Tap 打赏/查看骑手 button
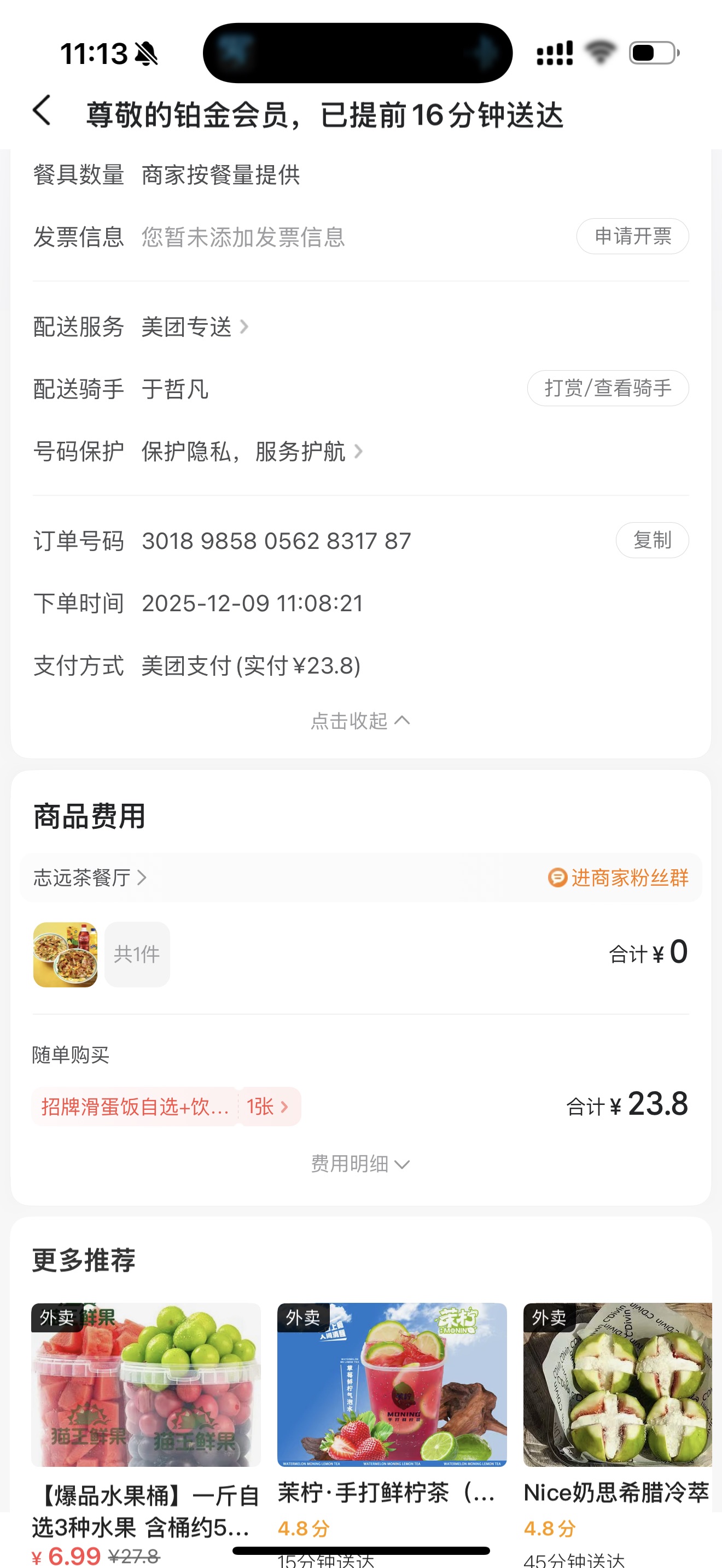The width and height of the screenshot is (722, 1568). (x=607, y=388)
